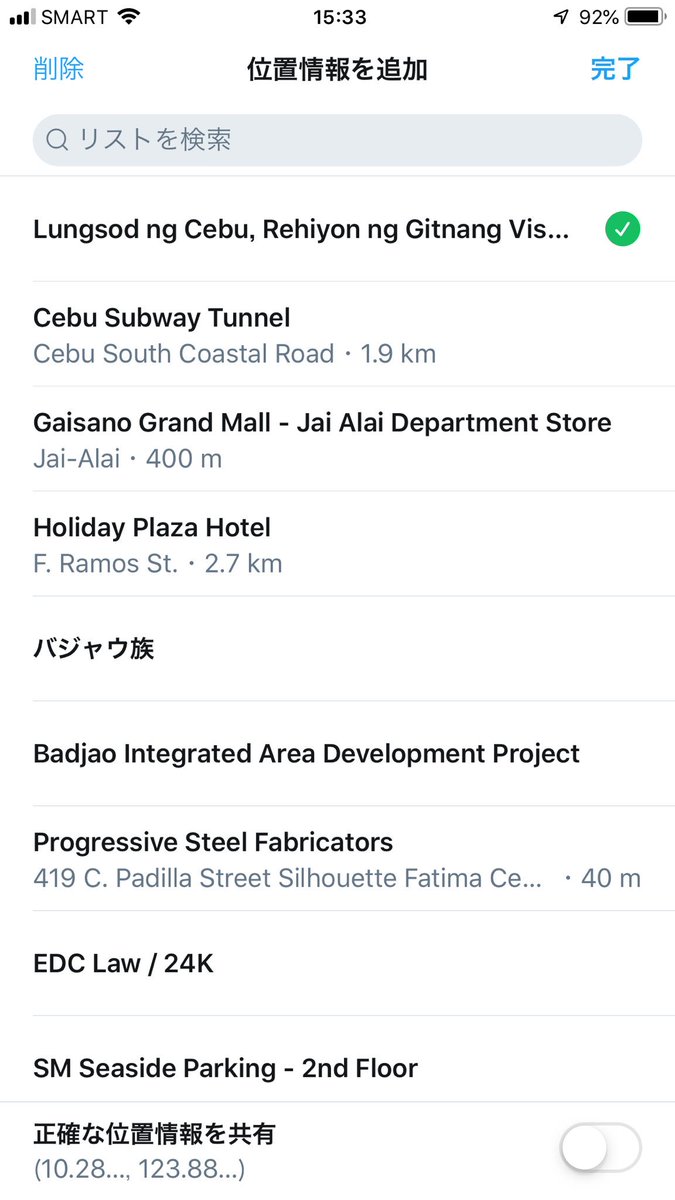Select Lungsod ng Cebu location
The width and height of the screenshot is (675, 1200).
[337, 229]
